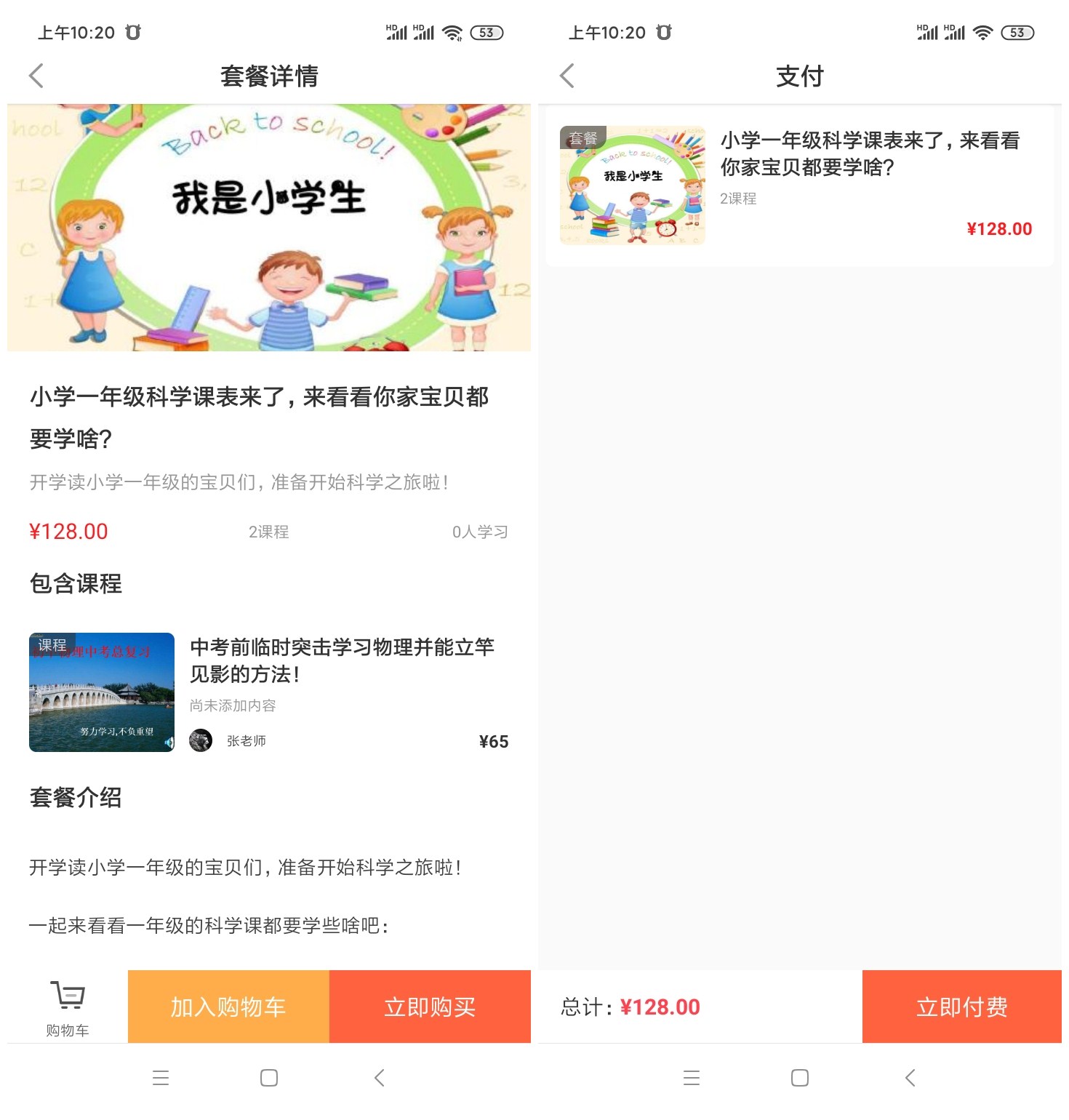Go back from the 套餐详情 page
1069x1120 pixels.
click(x=36, y=76)
